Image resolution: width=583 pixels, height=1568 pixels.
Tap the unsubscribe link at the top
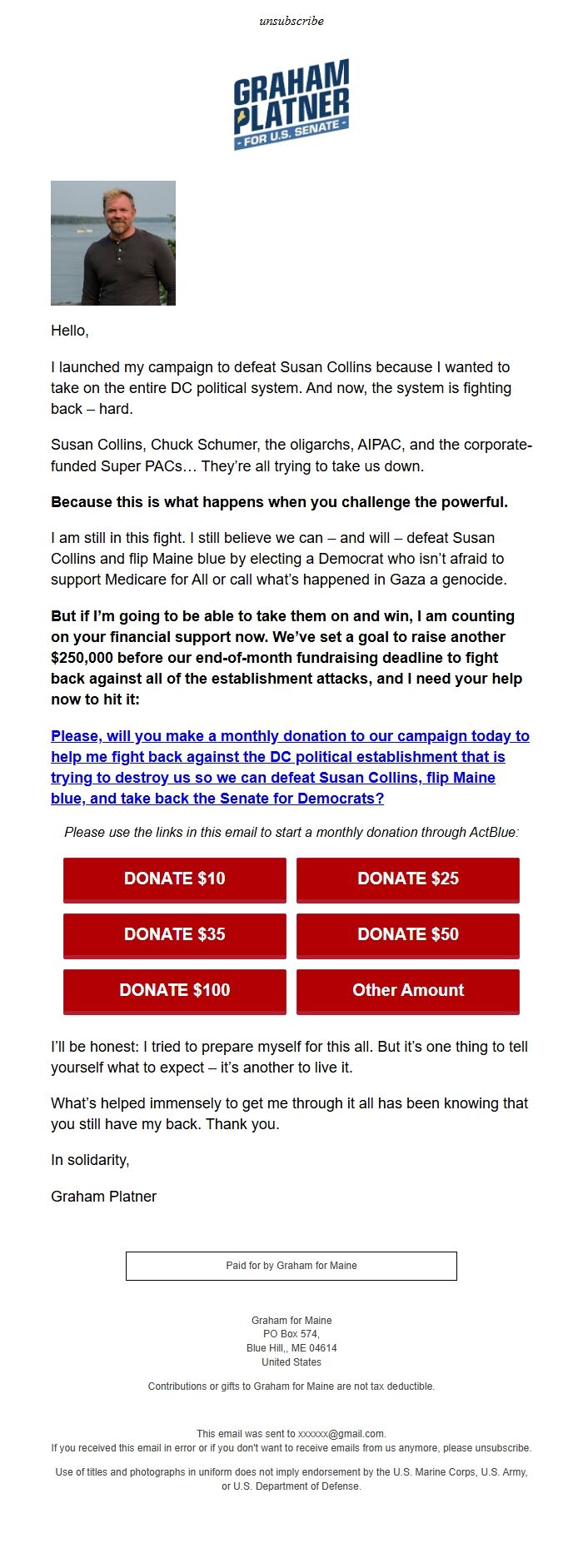coord(291,21)
